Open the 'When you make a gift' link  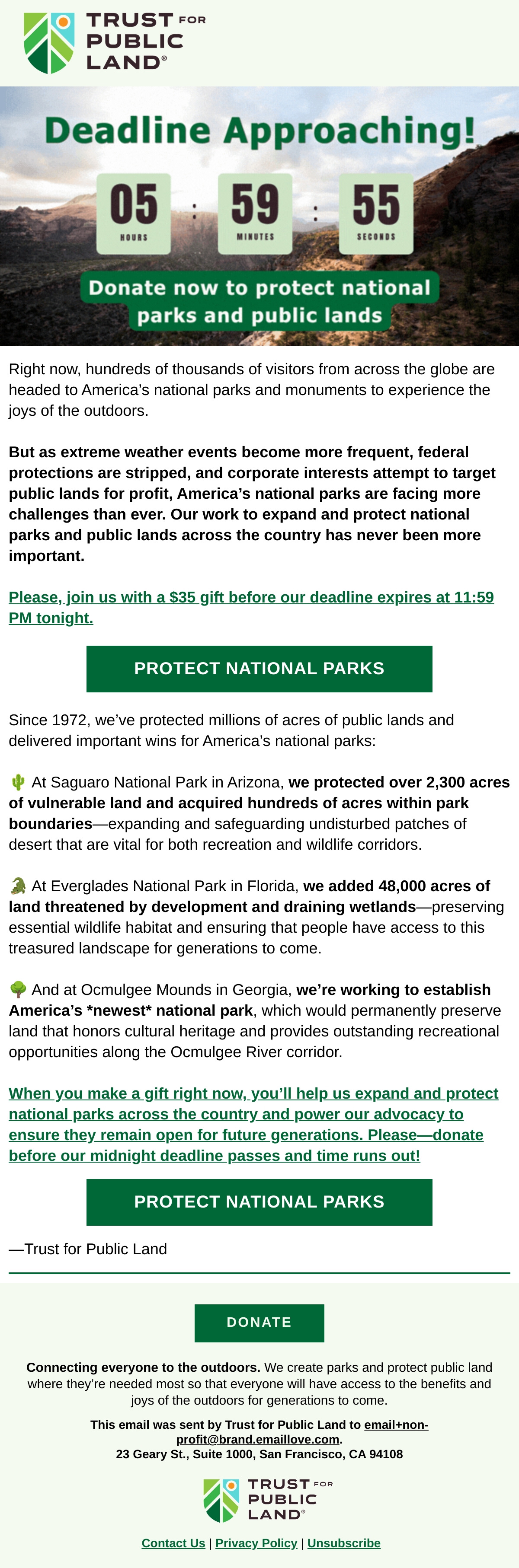pos(253,1124)
